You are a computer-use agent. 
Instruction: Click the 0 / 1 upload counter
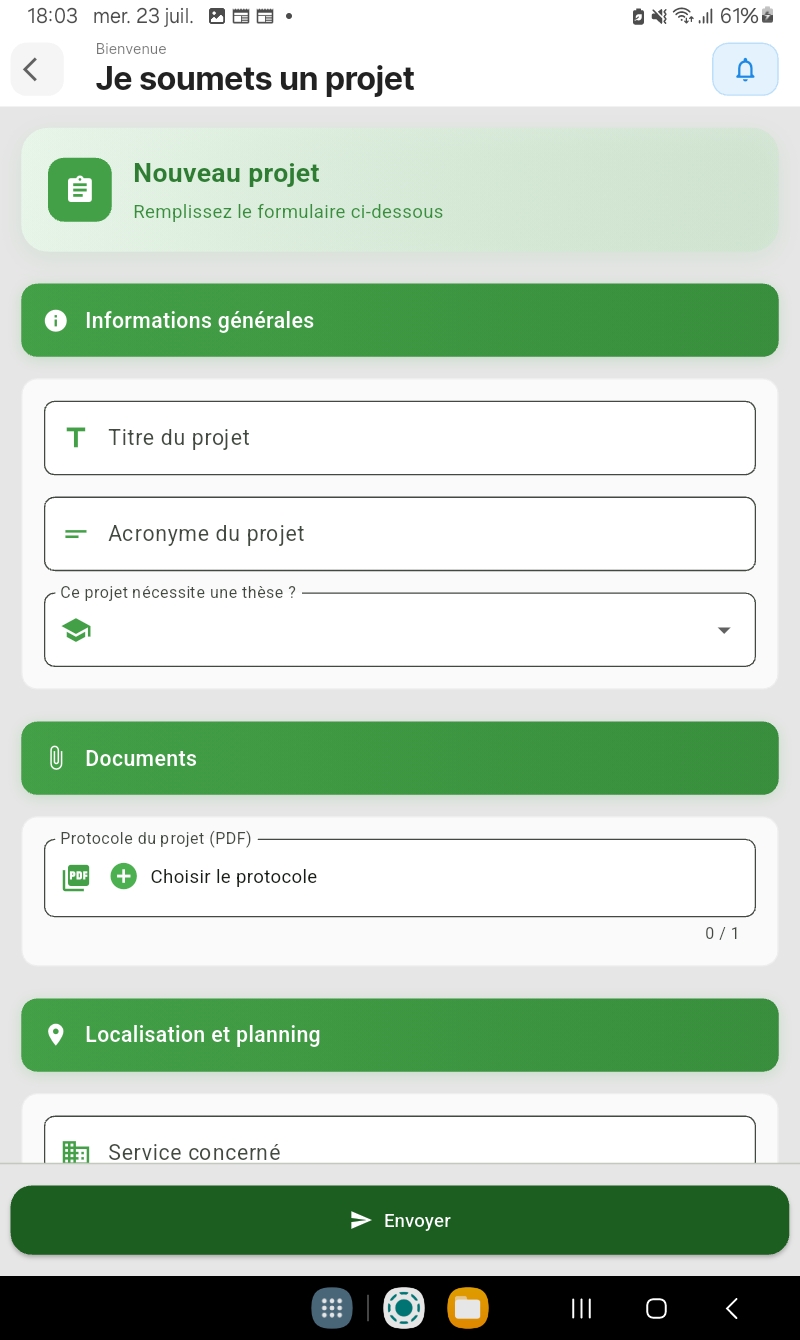(722, 934)
